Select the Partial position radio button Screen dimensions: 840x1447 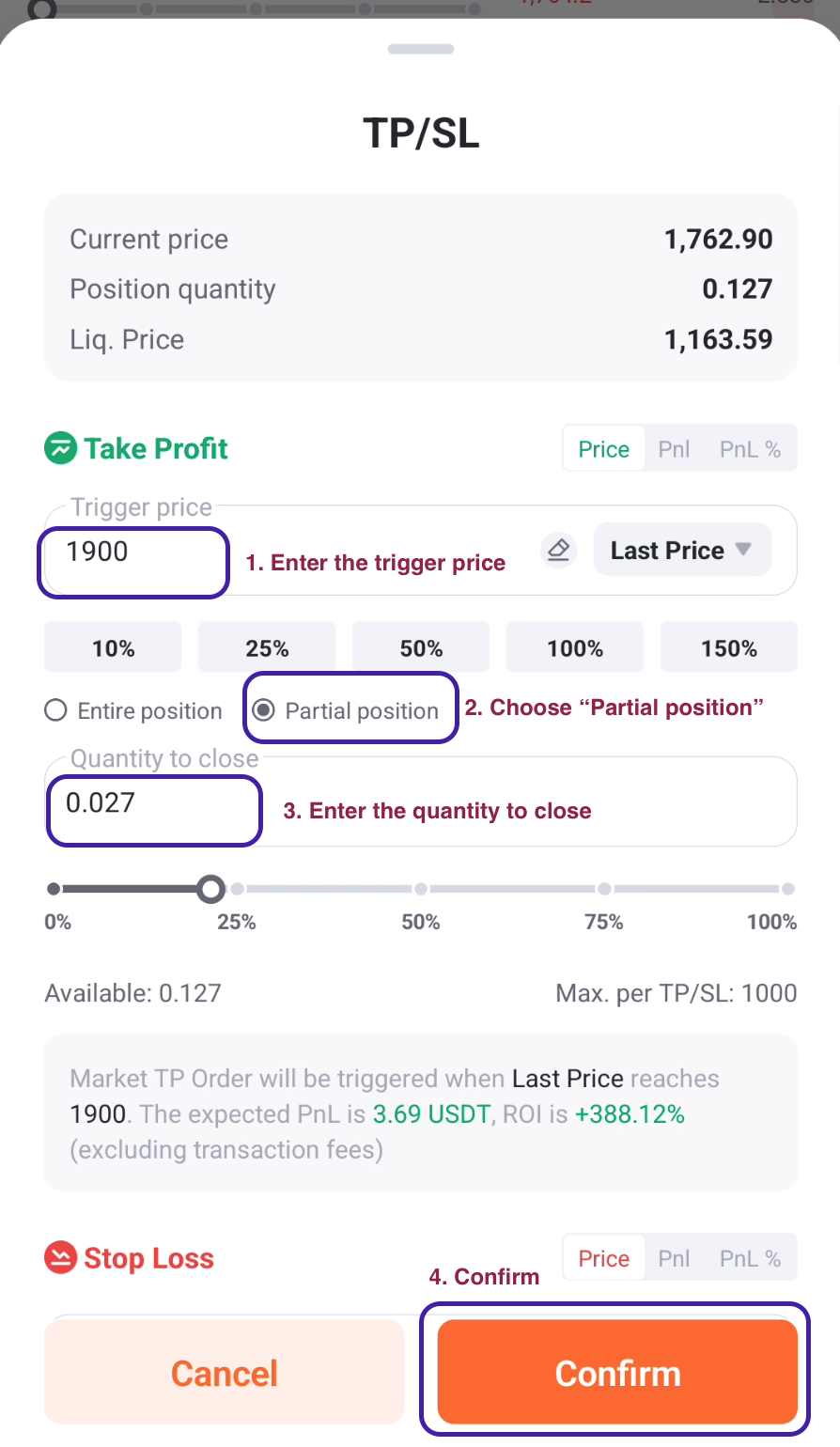point(265,710)
